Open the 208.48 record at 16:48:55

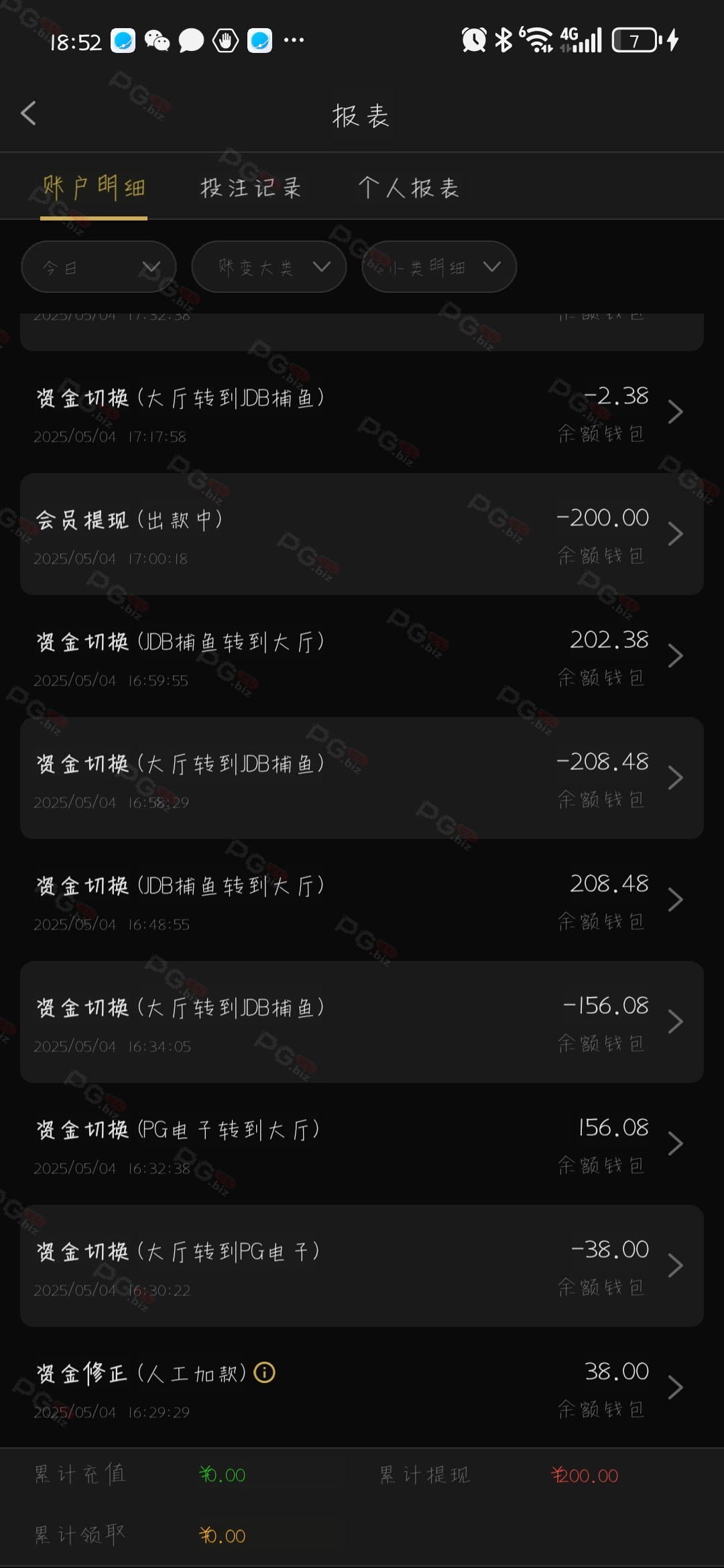362,900
